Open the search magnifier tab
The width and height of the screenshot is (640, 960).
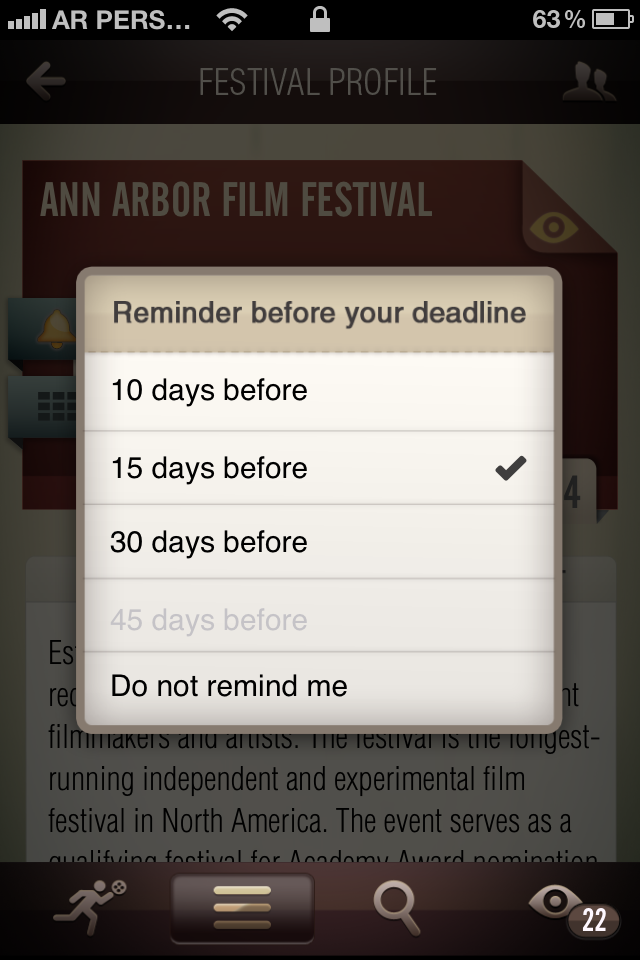396,908
